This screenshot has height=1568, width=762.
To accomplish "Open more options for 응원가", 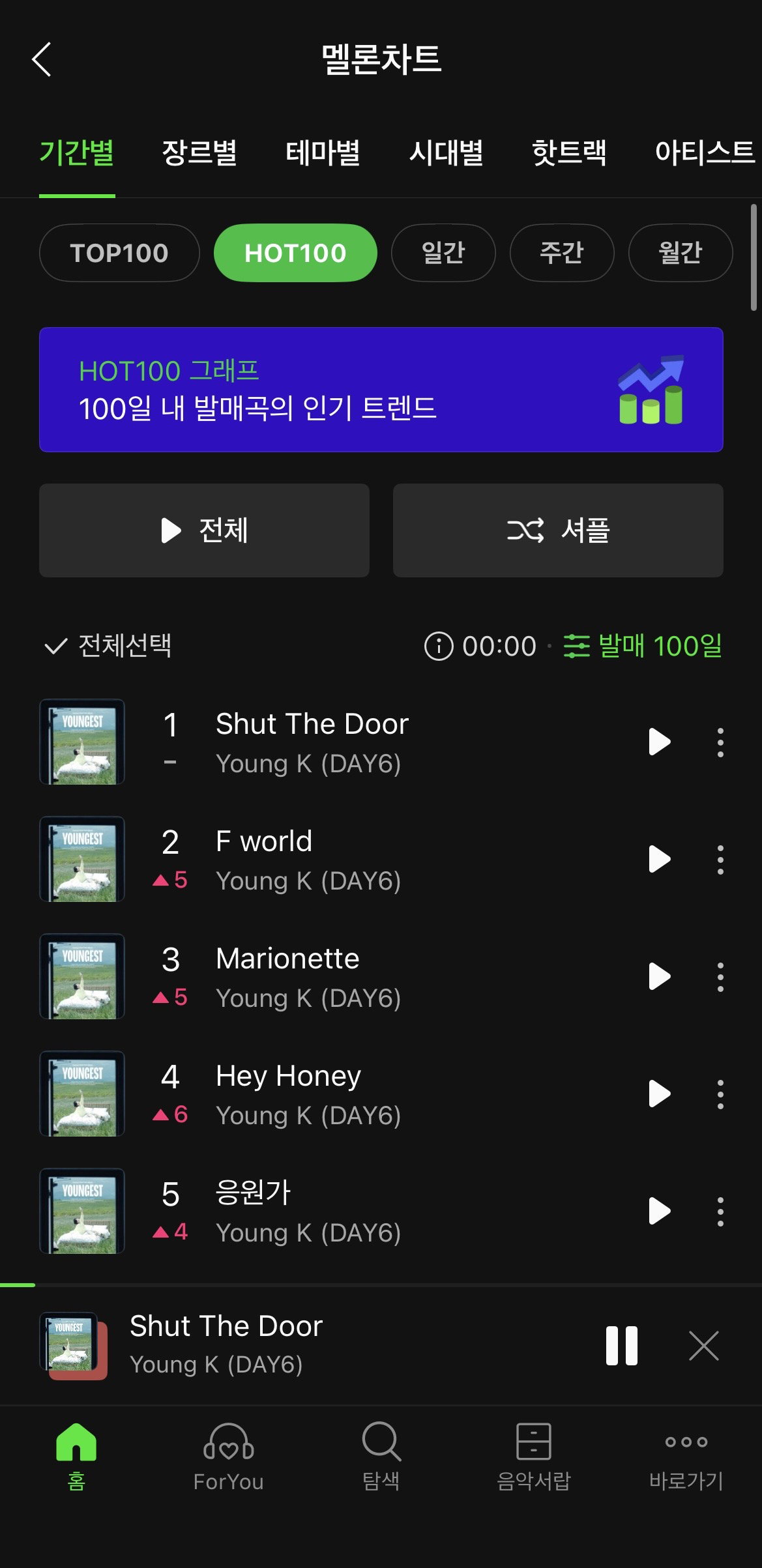I will coord(720,1211).
